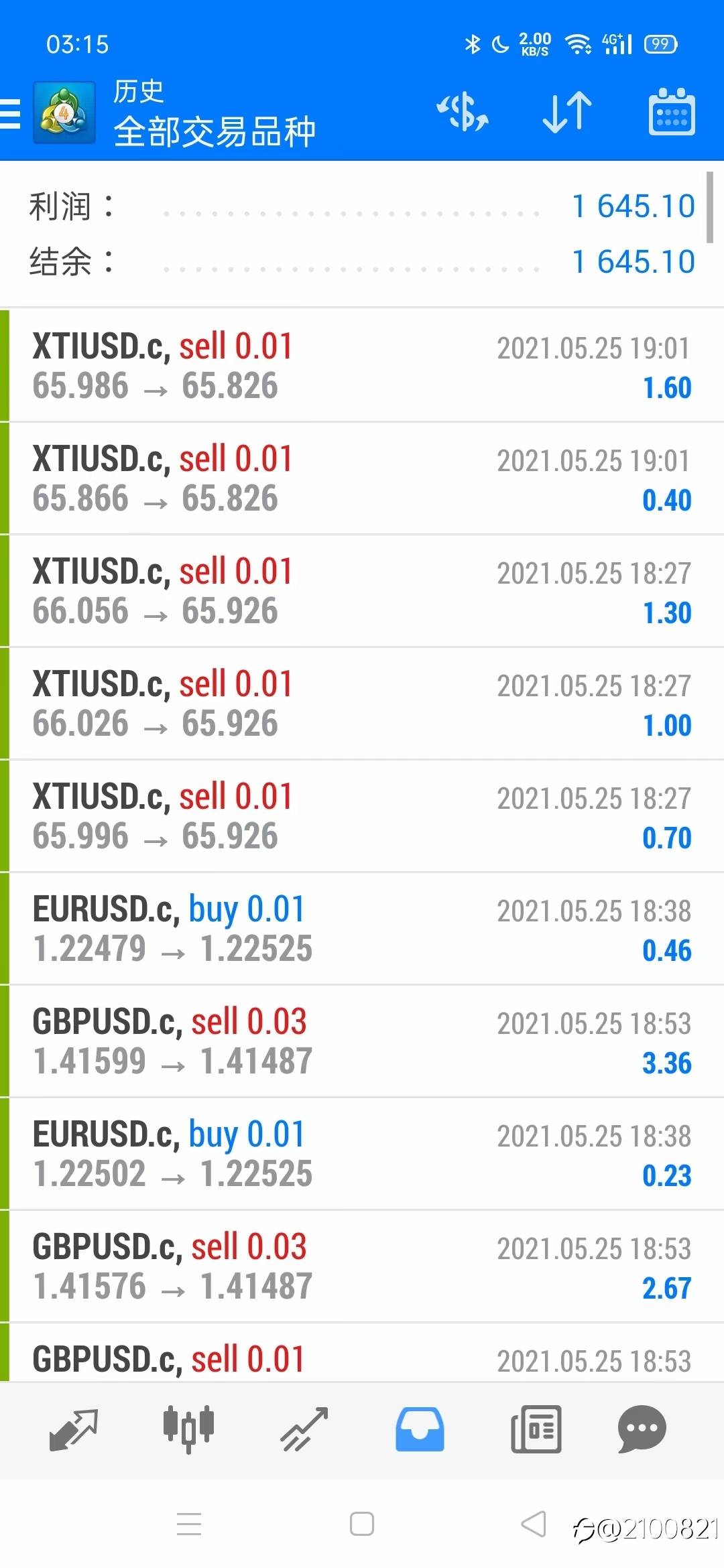Open GBPUSD.c sell trade with profit 2.67

362,1266
